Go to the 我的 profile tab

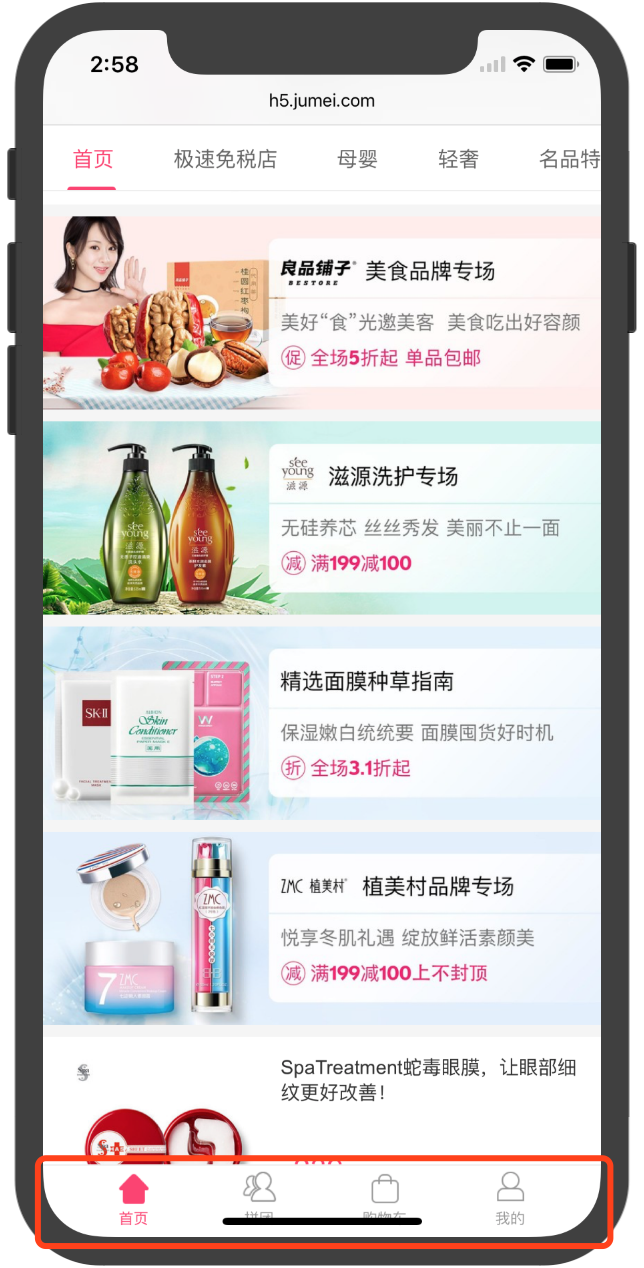tap(510, 1198)
